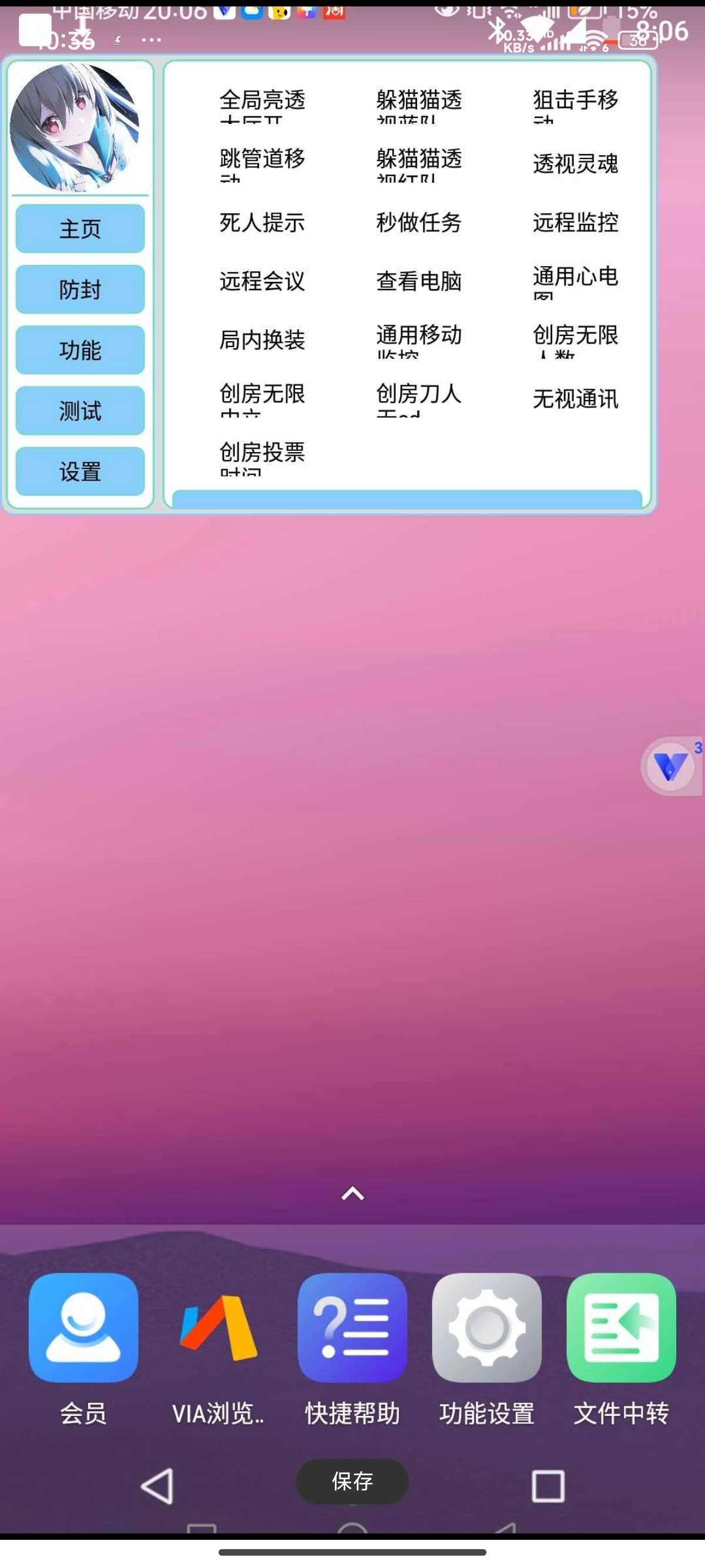Enable the 秒做任务 option

coord(418,223)
